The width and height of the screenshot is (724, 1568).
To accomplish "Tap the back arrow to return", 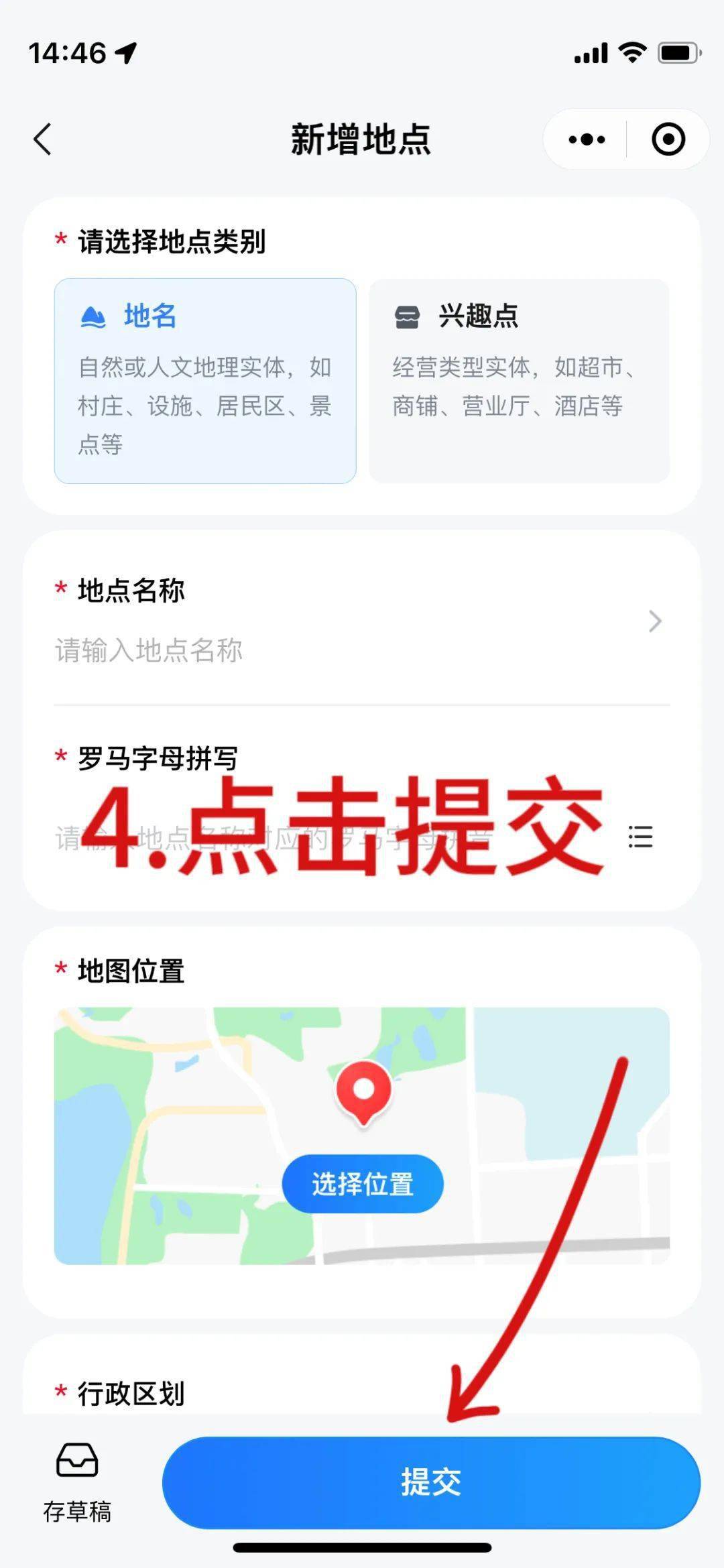I will [42, 139].
